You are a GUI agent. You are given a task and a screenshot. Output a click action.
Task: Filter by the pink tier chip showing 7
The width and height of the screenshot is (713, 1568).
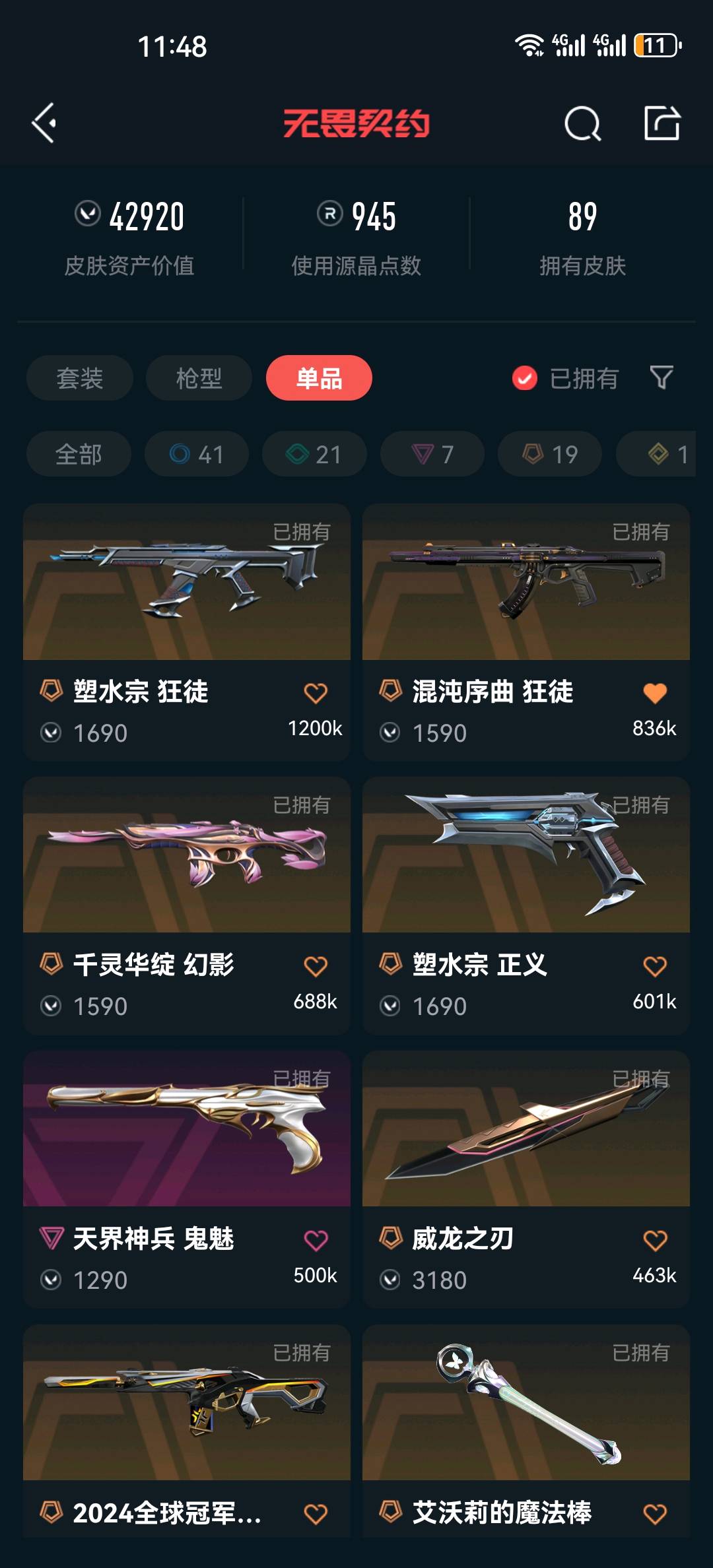(x=432, y=454)
